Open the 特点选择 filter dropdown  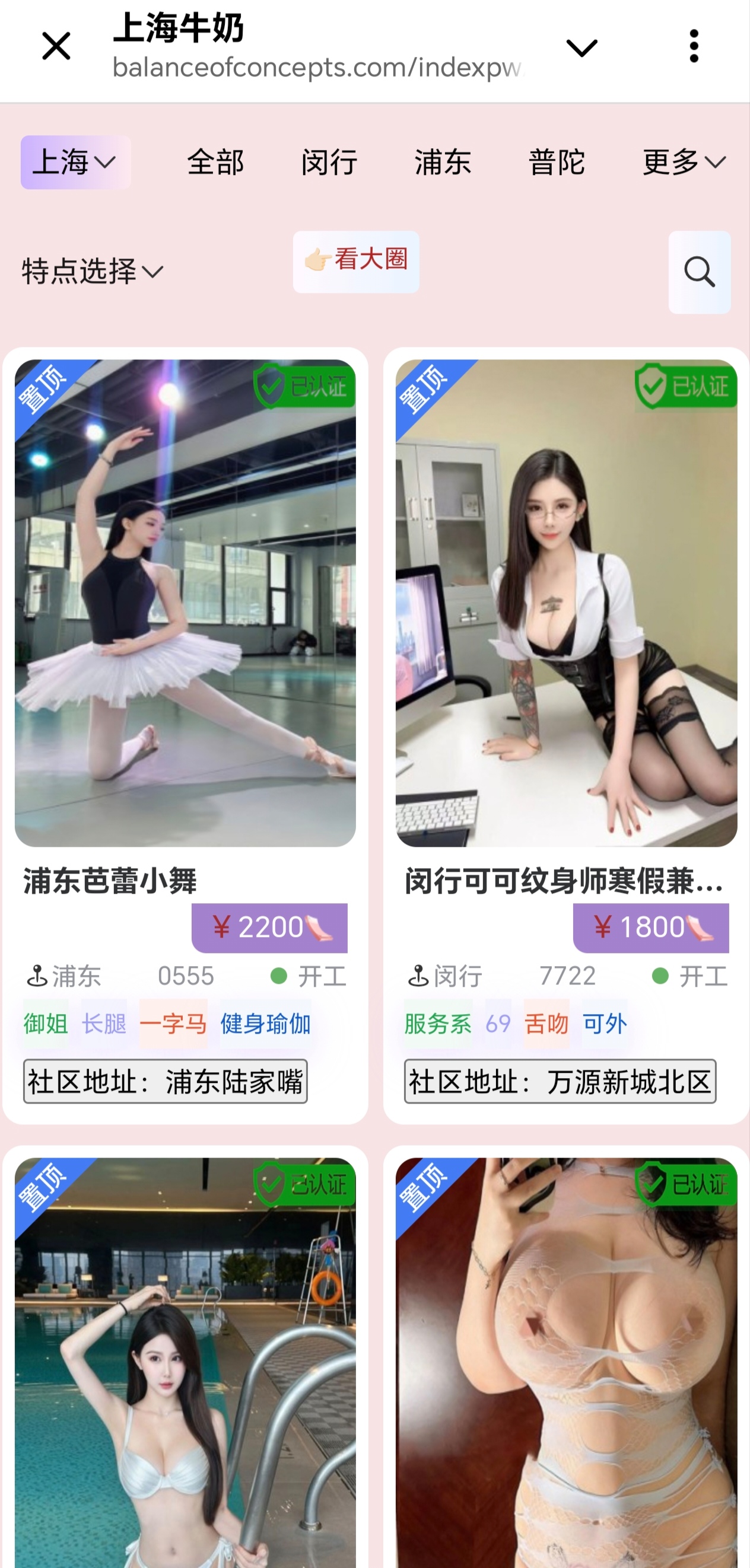point(93,271)
